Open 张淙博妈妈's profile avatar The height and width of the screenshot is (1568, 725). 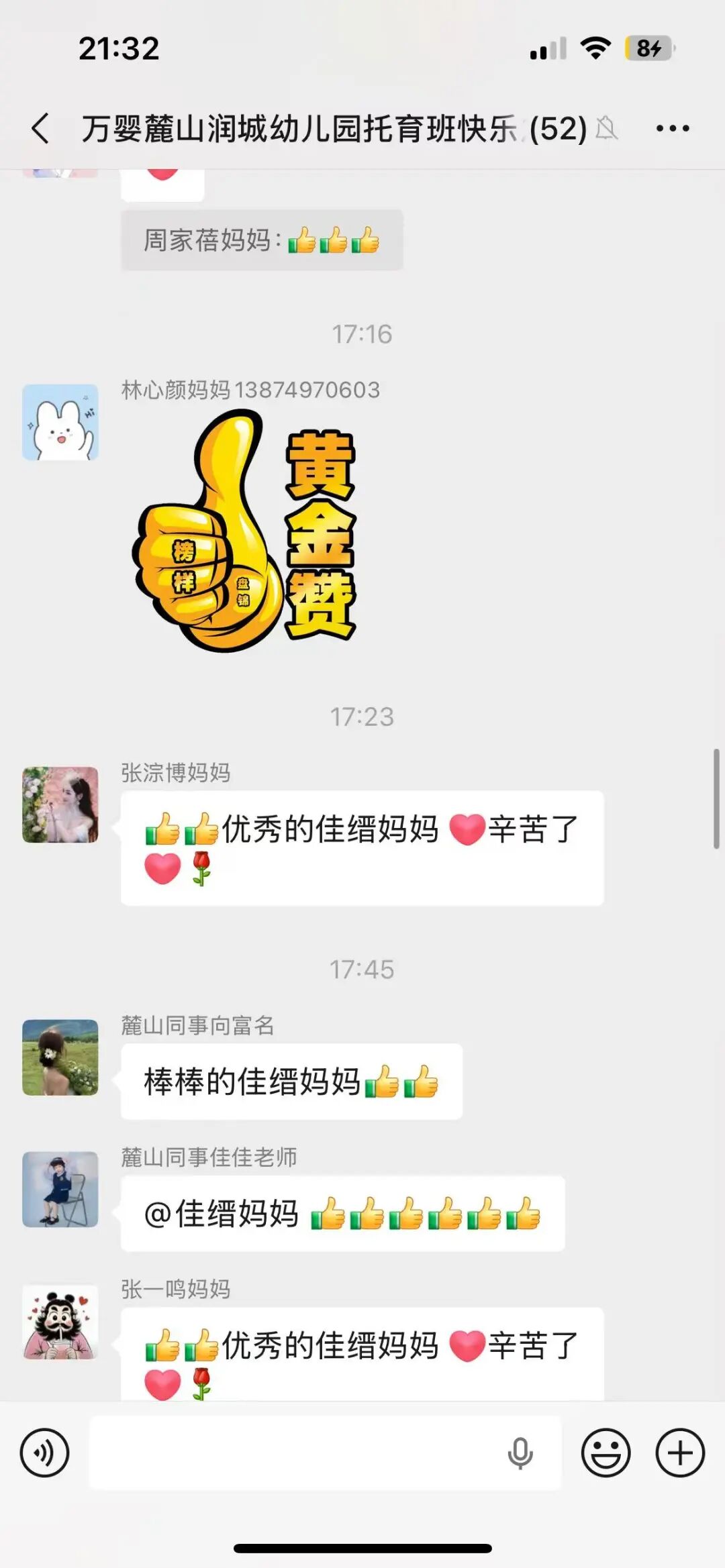point(60,804)
